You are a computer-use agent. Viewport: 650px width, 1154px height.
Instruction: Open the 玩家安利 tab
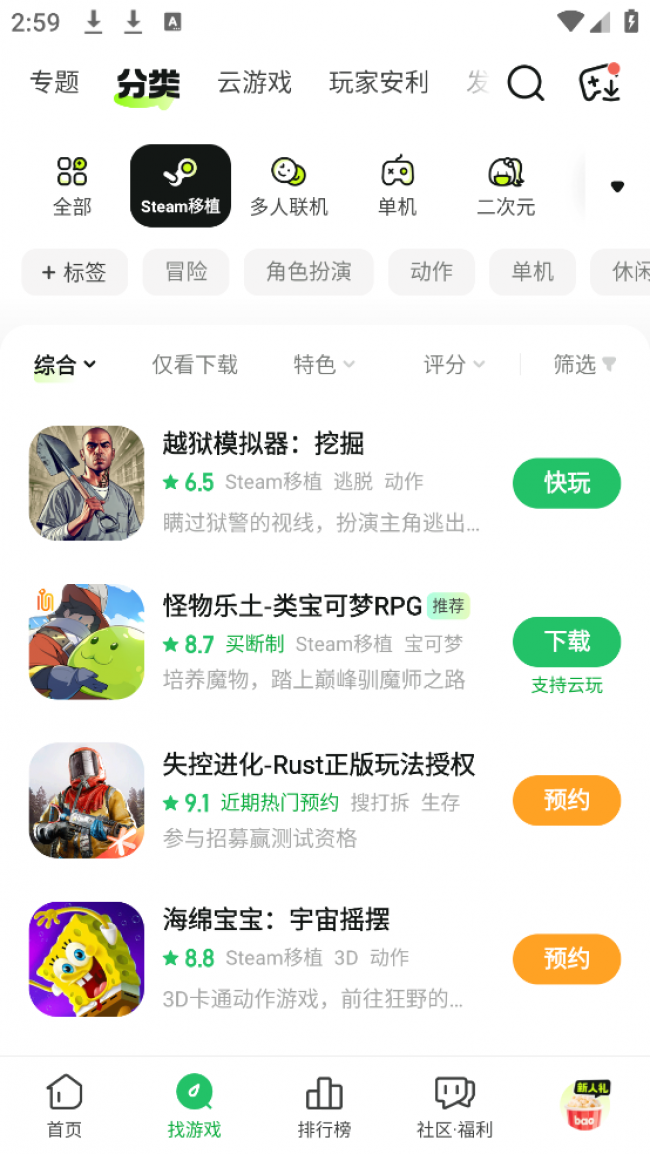click(379, 83)
